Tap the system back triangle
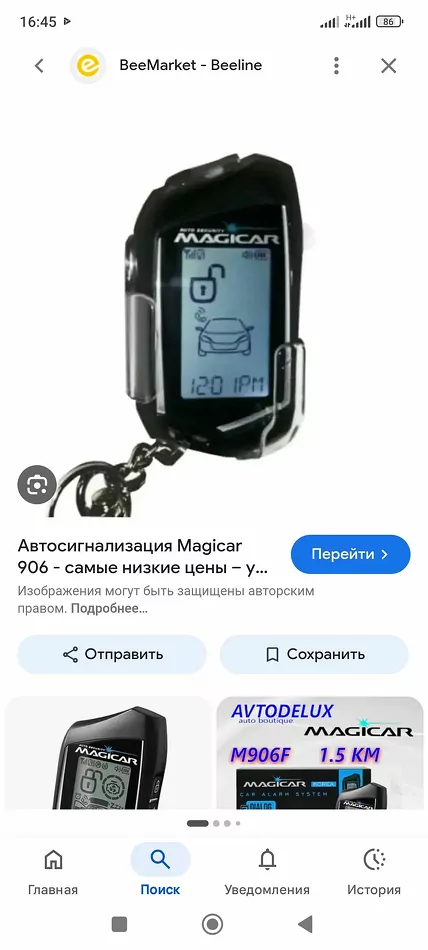This screenshot has height=950, width=428. tap(306, 925)
